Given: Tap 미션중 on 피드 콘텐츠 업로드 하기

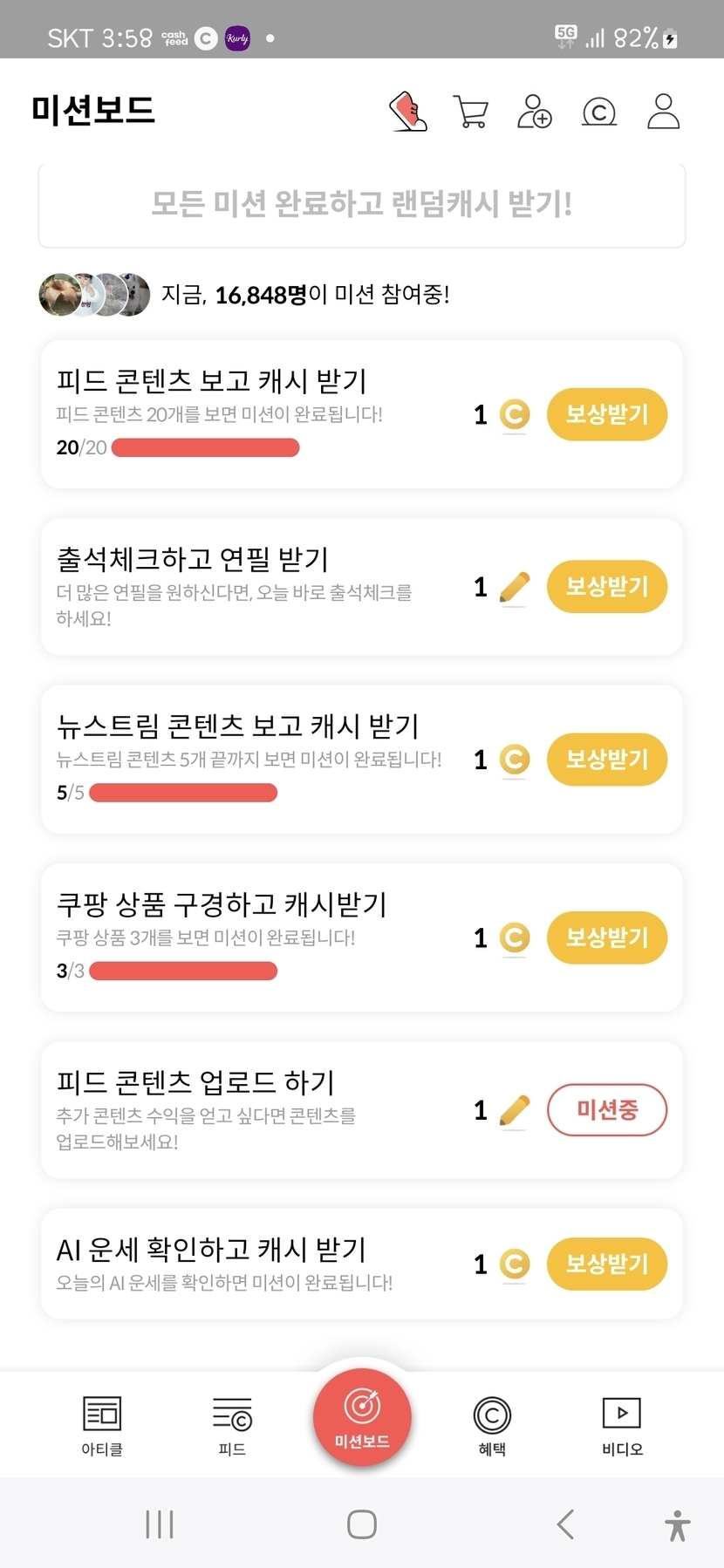Looking at the screenshot, I should (x=606, y=1110).
